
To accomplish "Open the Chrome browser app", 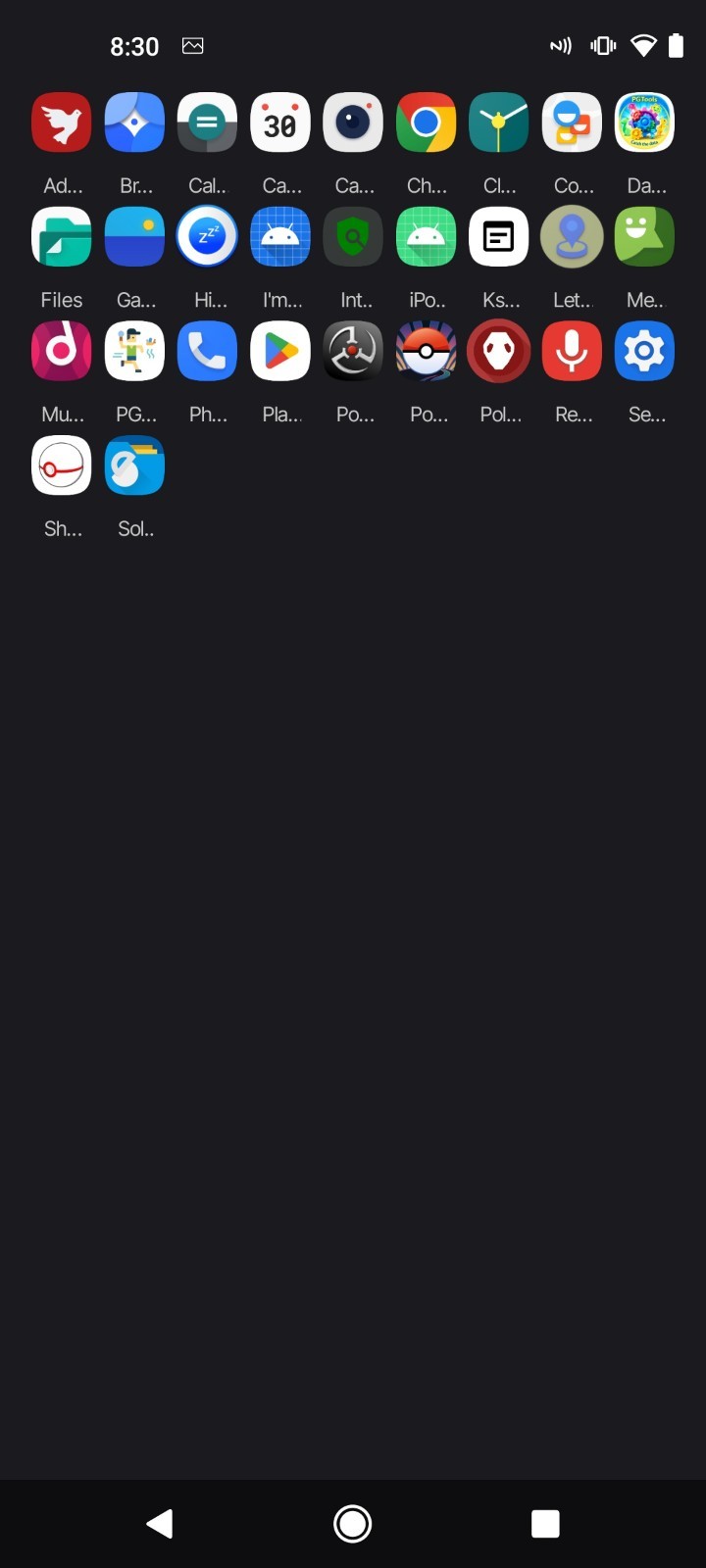I will (426, 123).
